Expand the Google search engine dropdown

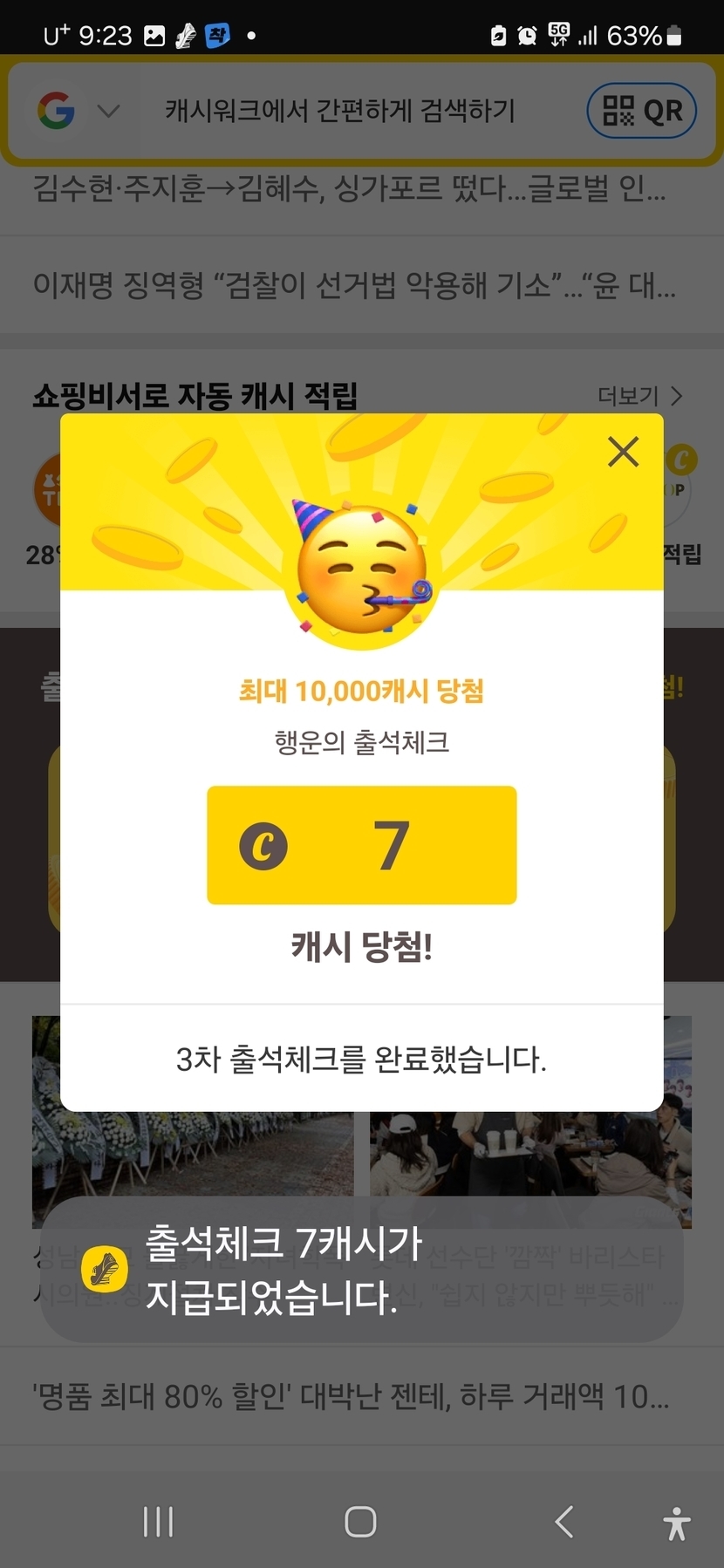[x=108, y=111]
